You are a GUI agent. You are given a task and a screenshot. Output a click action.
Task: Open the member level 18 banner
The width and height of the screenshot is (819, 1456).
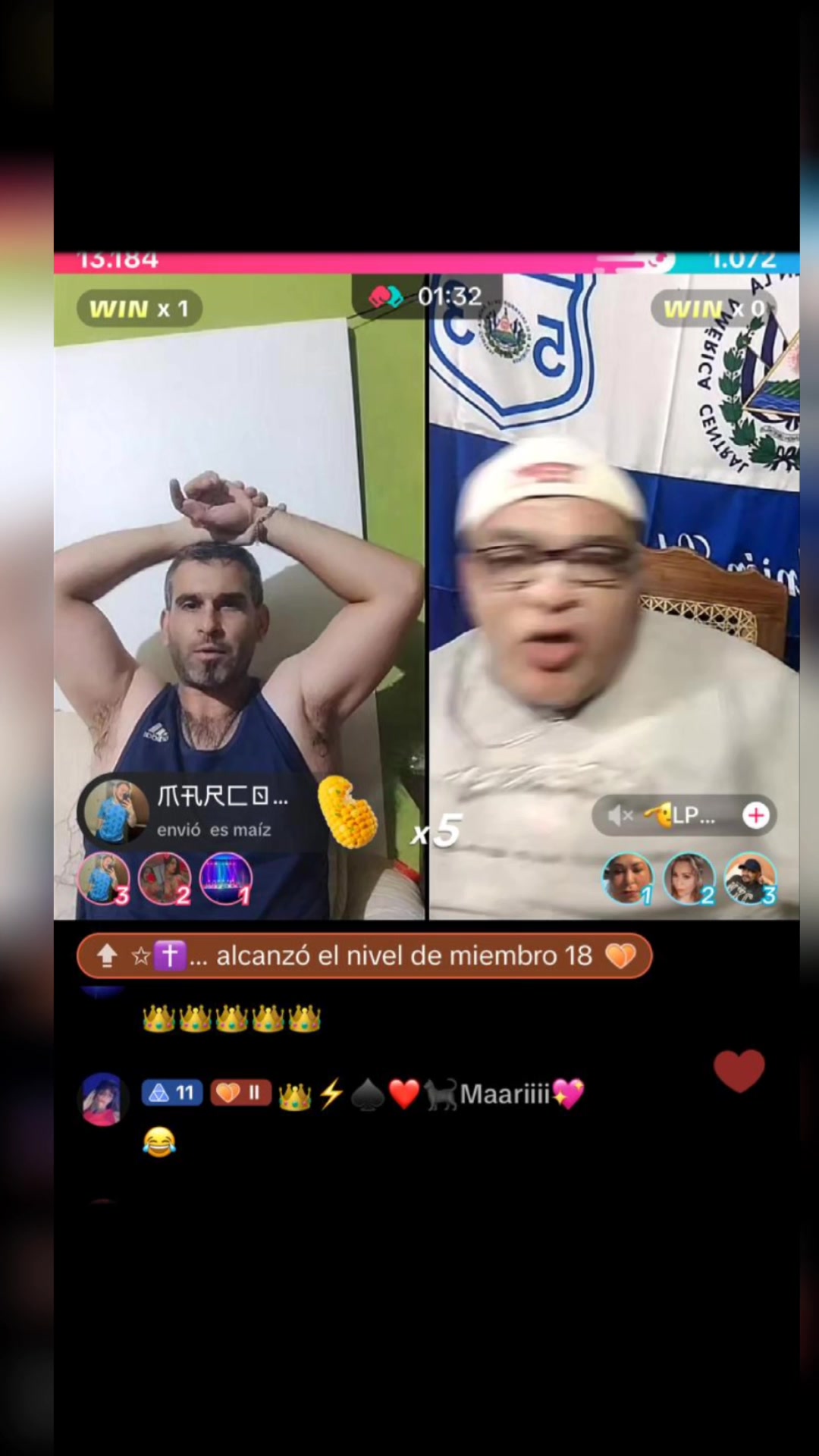[364, 955]
